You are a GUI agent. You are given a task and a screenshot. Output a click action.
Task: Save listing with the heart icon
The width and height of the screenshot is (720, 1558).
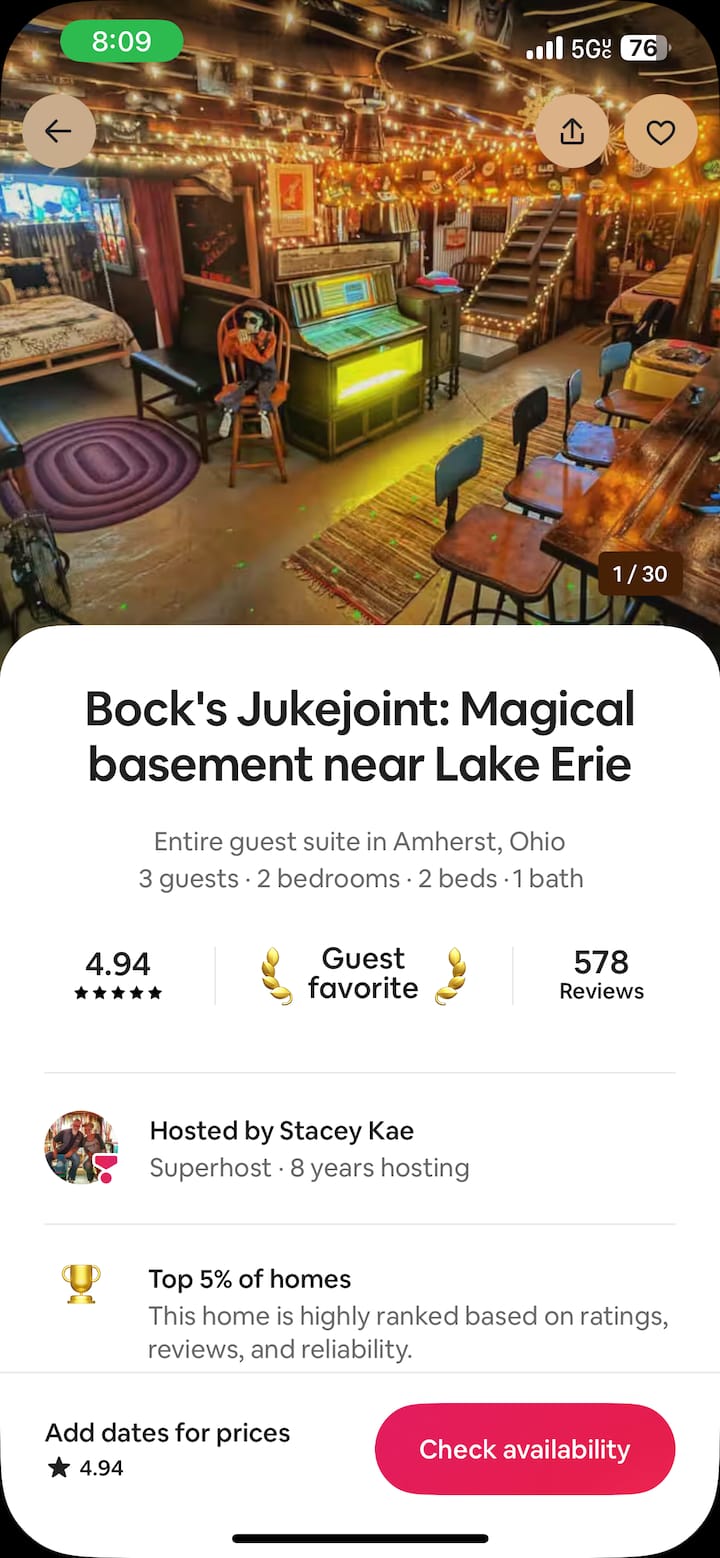[x=660, y=131]
